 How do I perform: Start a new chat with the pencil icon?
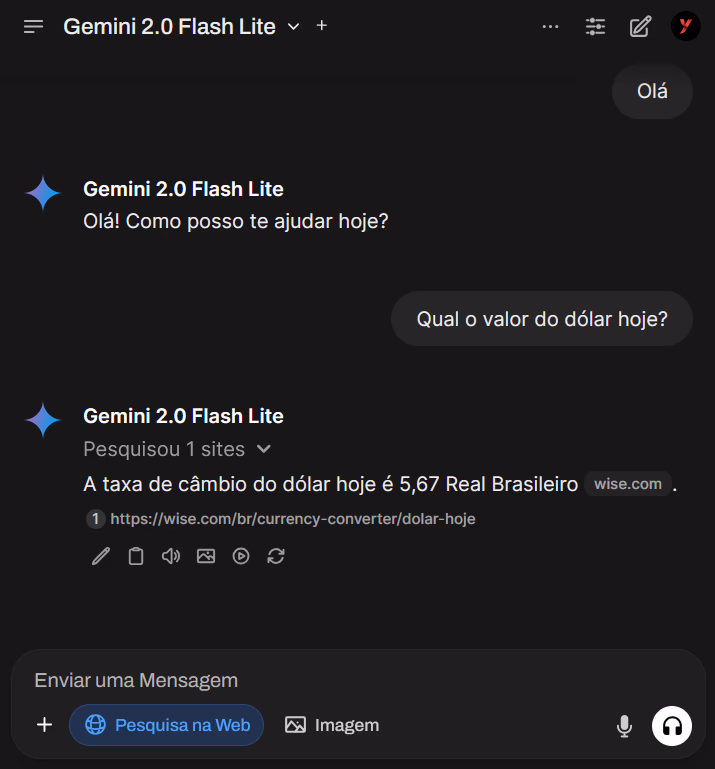640,27
